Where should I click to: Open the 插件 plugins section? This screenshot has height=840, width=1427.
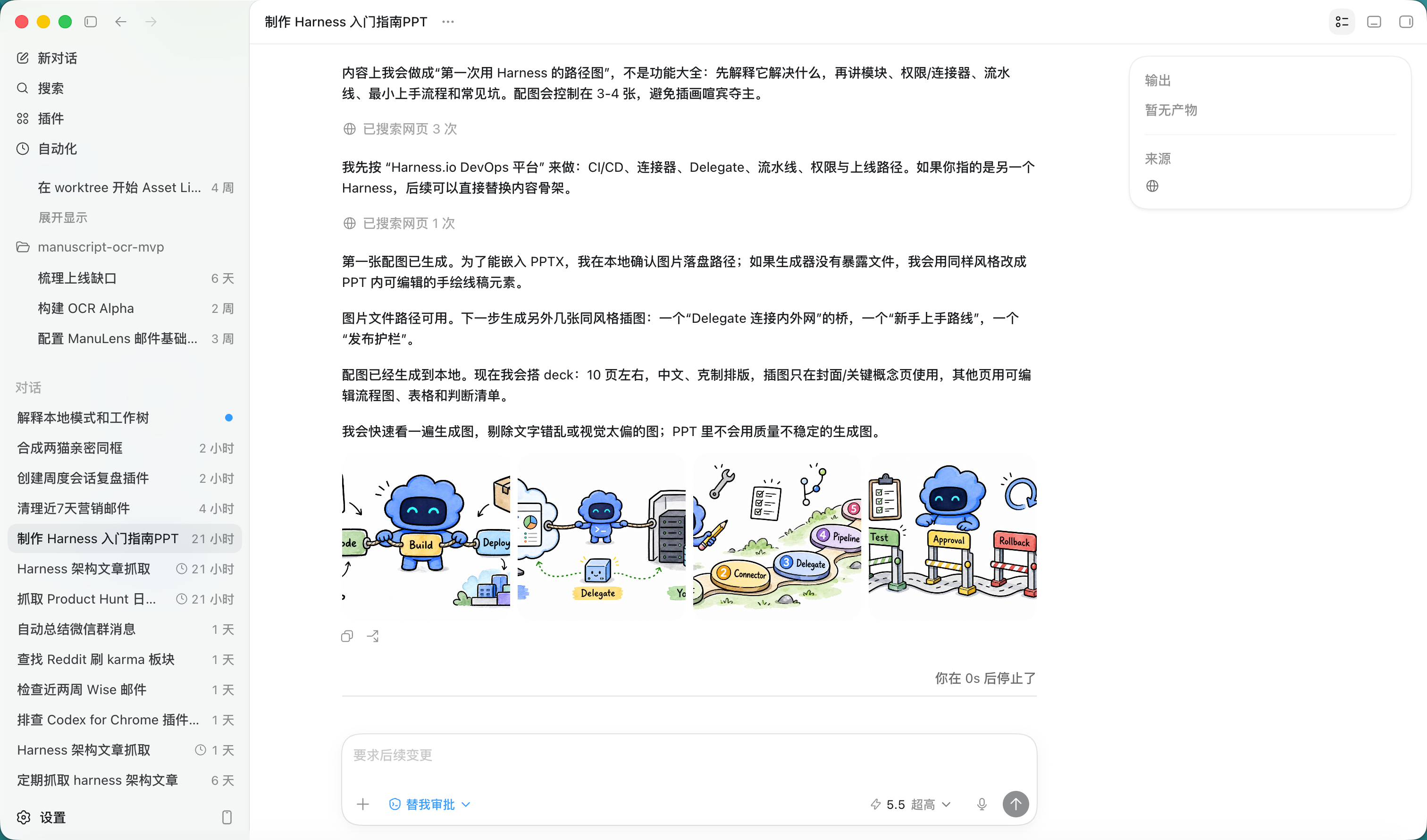point(40,118)
